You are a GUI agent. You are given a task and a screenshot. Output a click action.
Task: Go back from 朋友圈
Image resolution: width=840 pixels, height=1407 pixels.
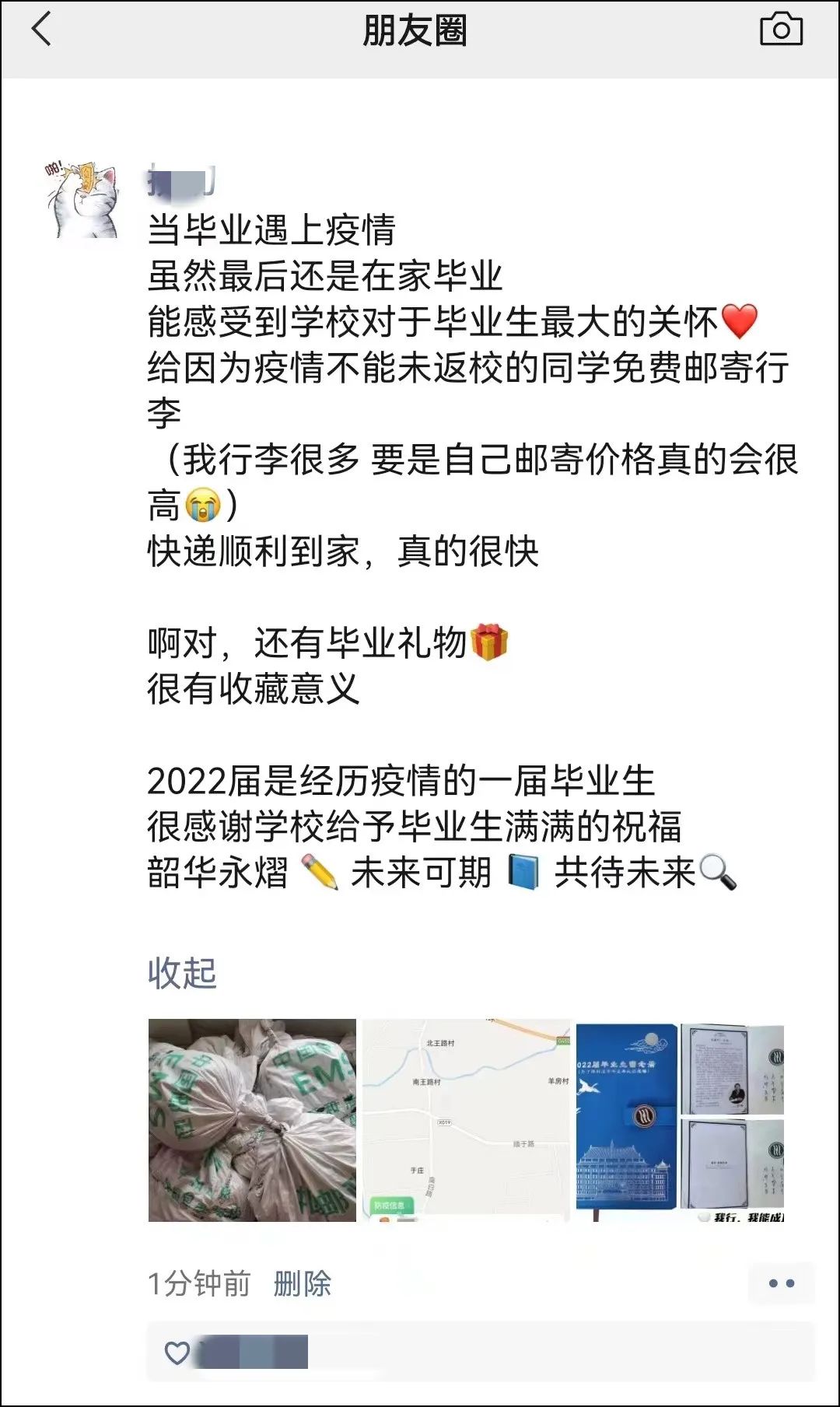[x=42, y=30]
